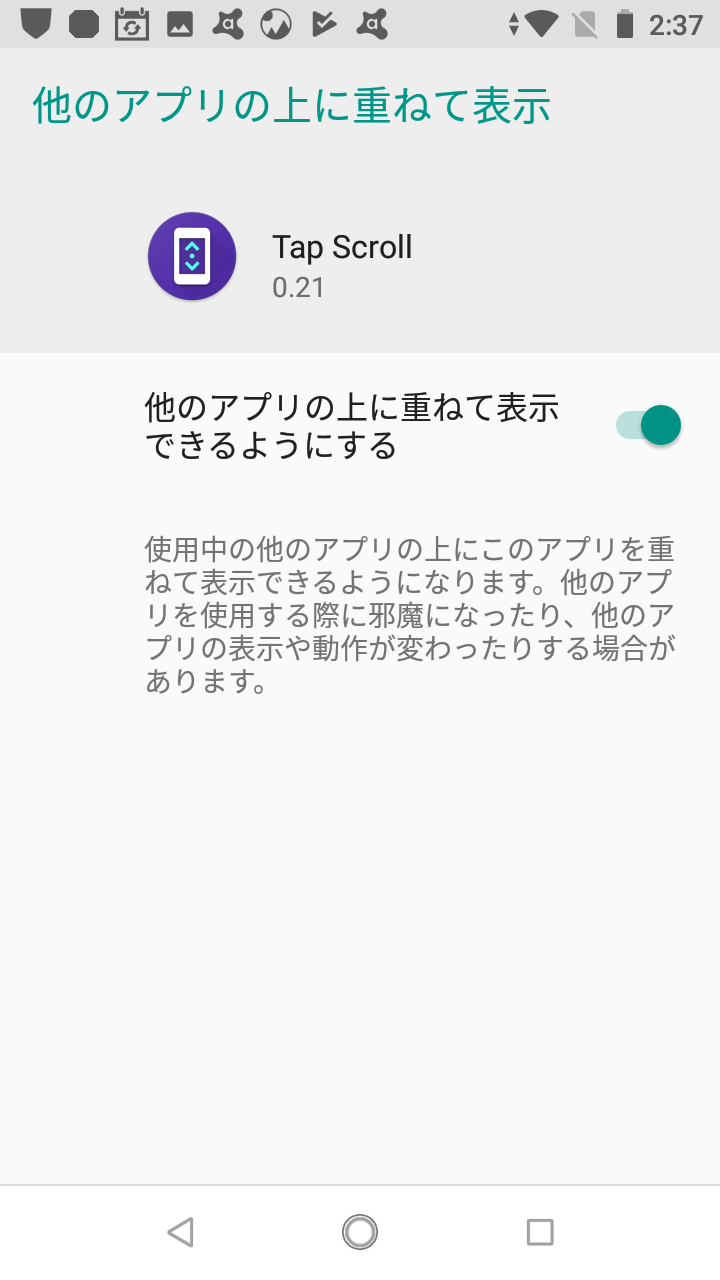Tap the Tap Scroll app icon
720x1280 pixels.
pos(191,256)
